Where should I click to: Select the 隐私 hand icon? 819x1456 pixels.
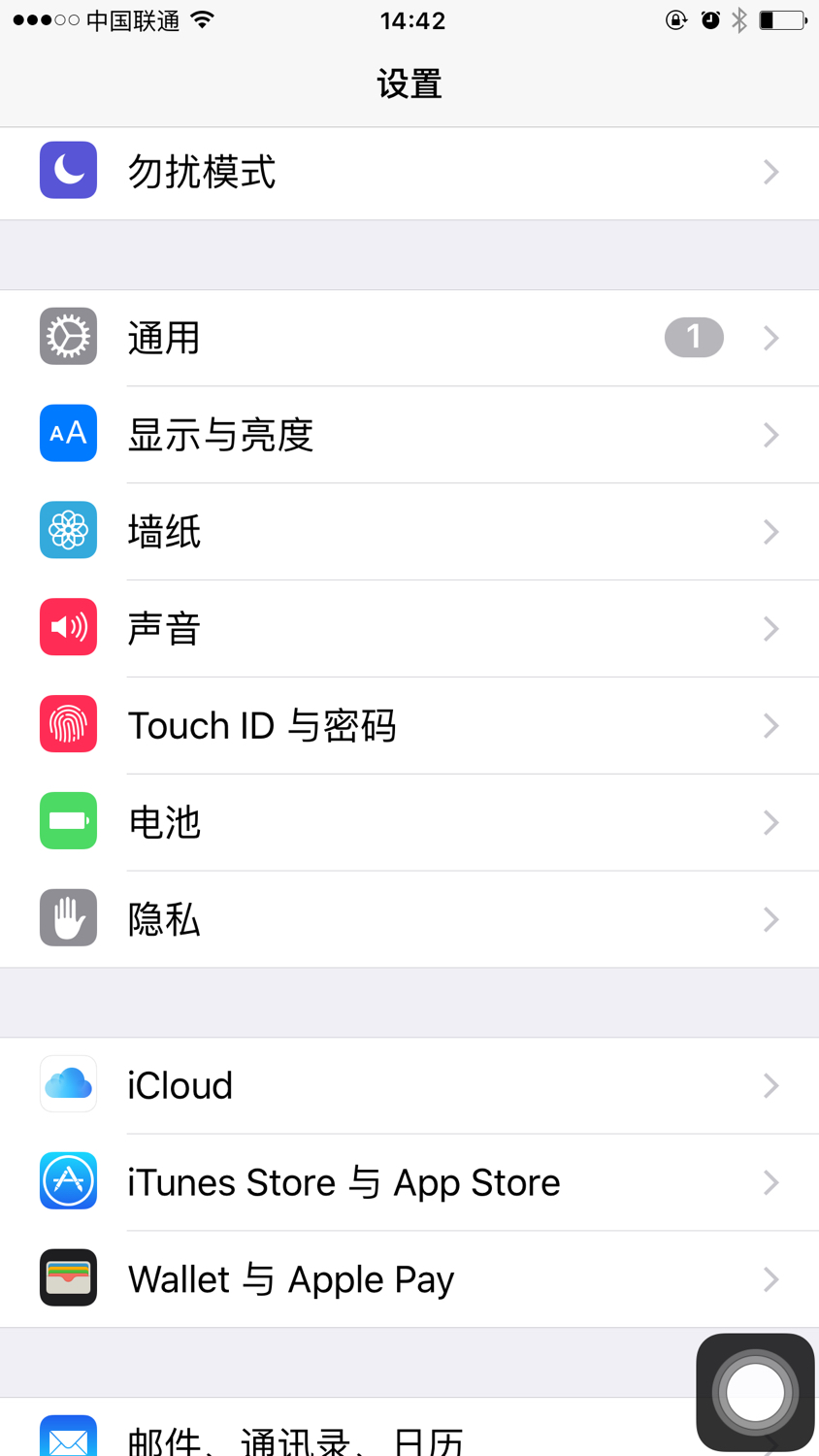pos(68,917)
